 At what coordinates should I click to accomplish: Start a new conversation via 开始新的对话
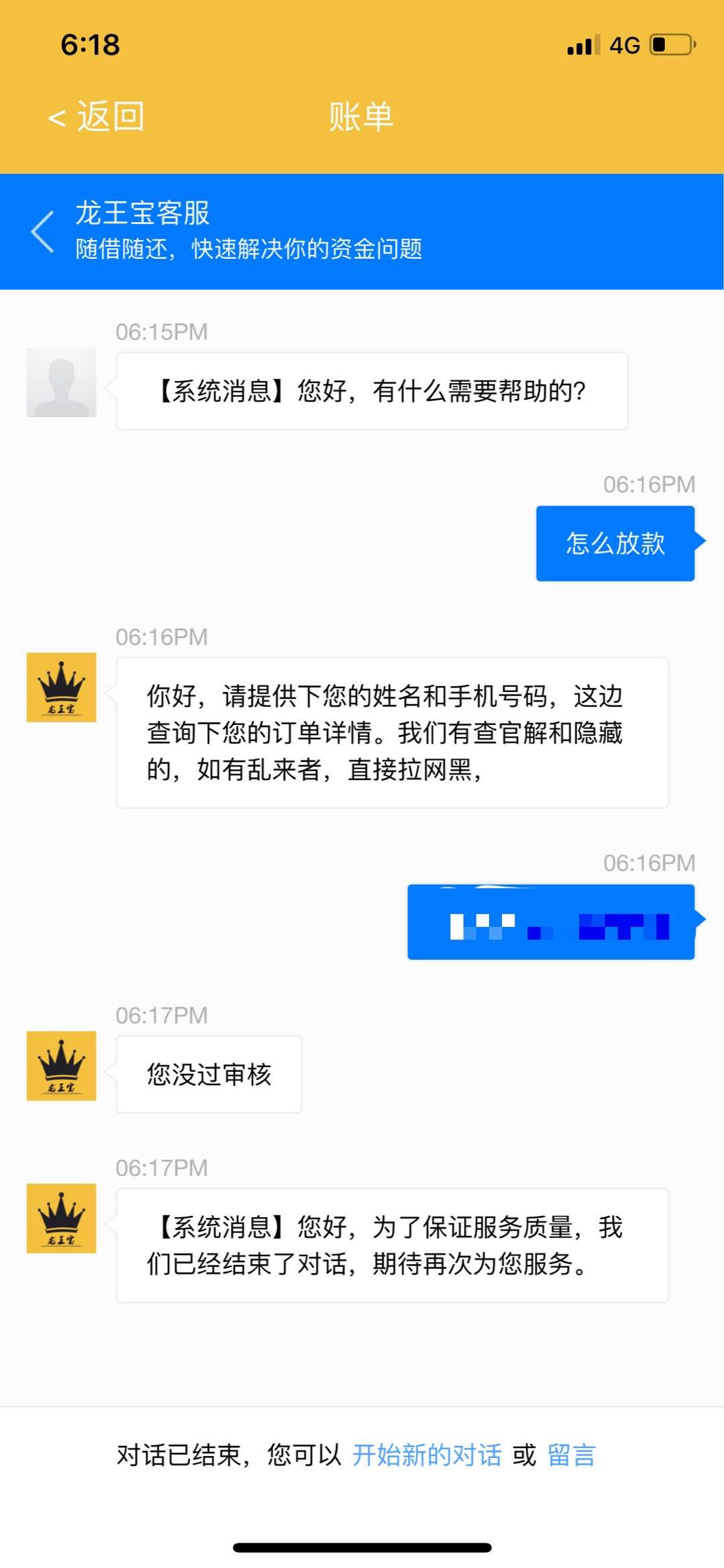click(427, 1455)
